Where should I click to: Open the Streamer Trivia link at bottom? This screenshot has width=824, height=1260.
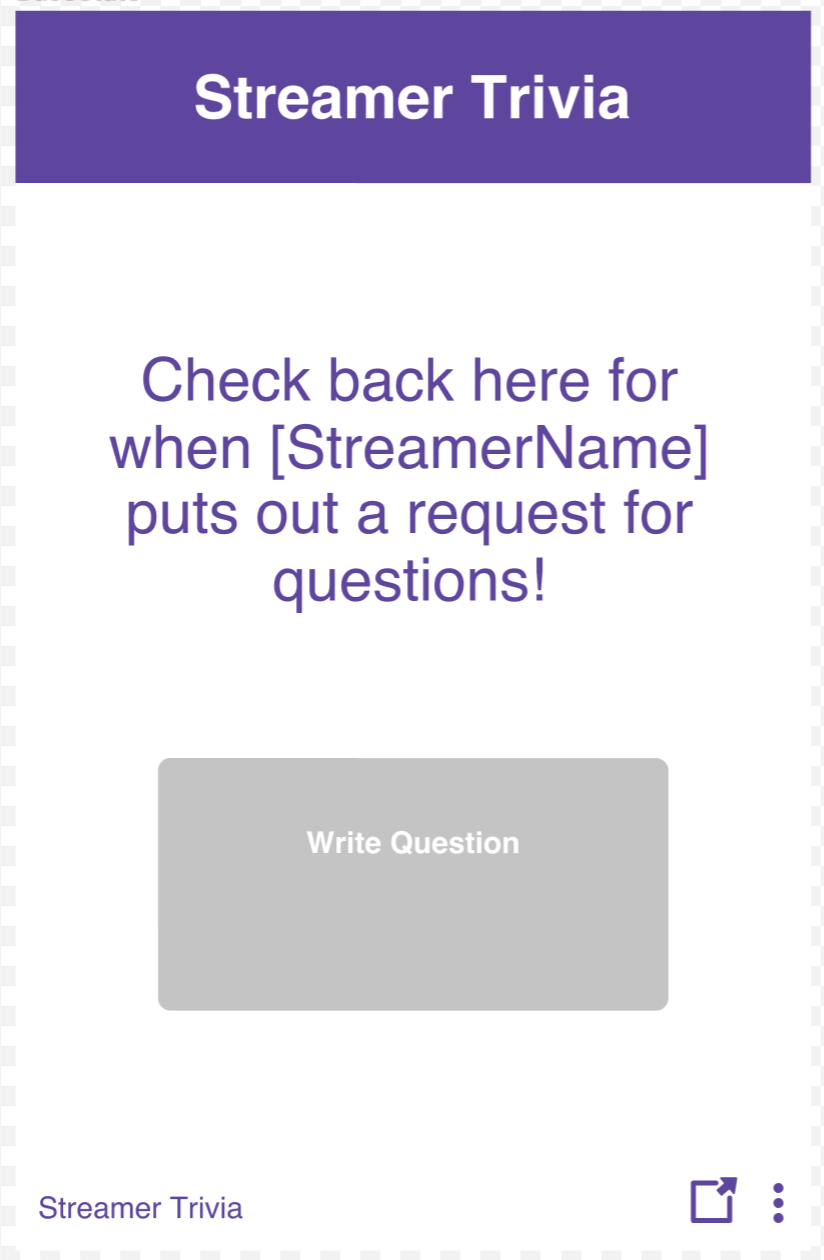[x=140, y=1208]
